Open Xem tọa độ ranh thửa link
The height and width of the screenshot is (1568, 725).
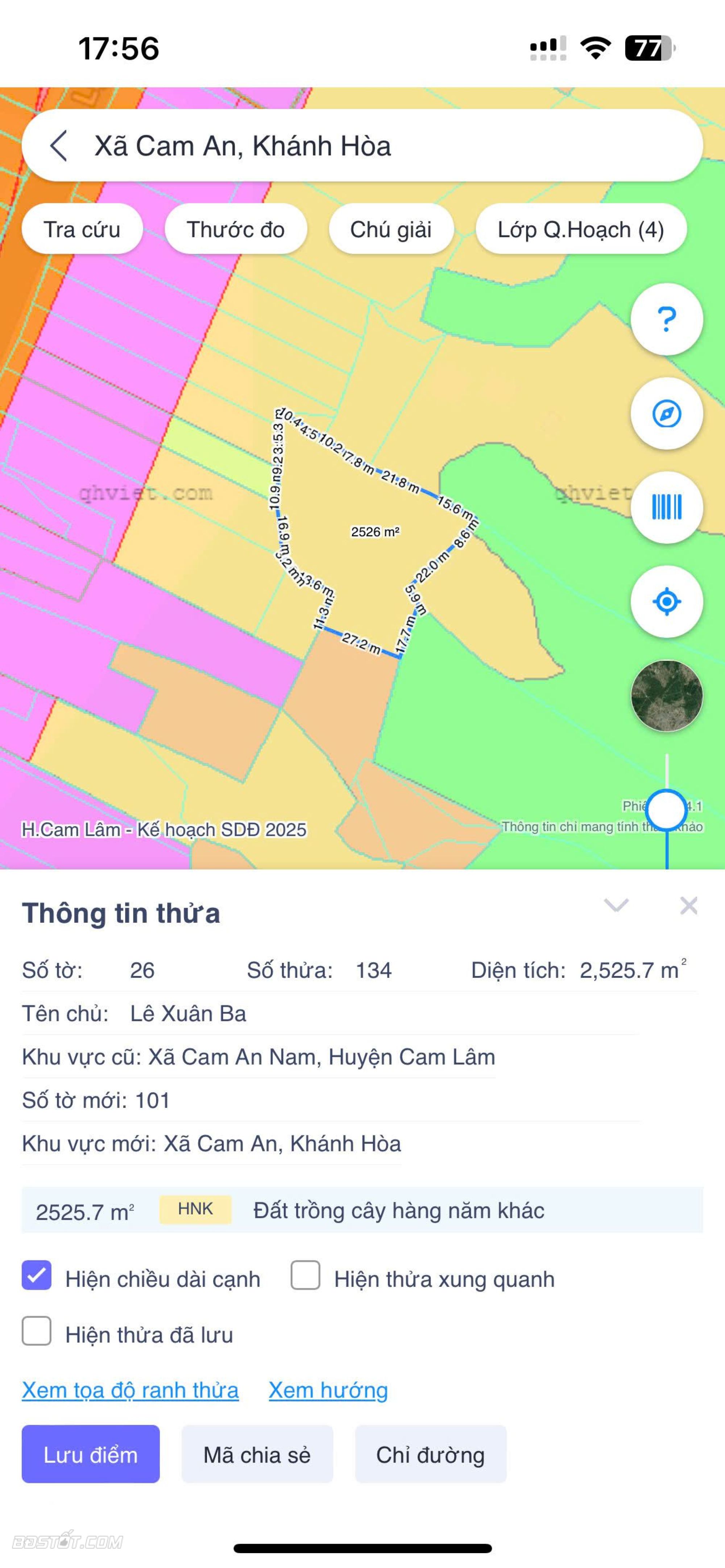pos(130,1391)
